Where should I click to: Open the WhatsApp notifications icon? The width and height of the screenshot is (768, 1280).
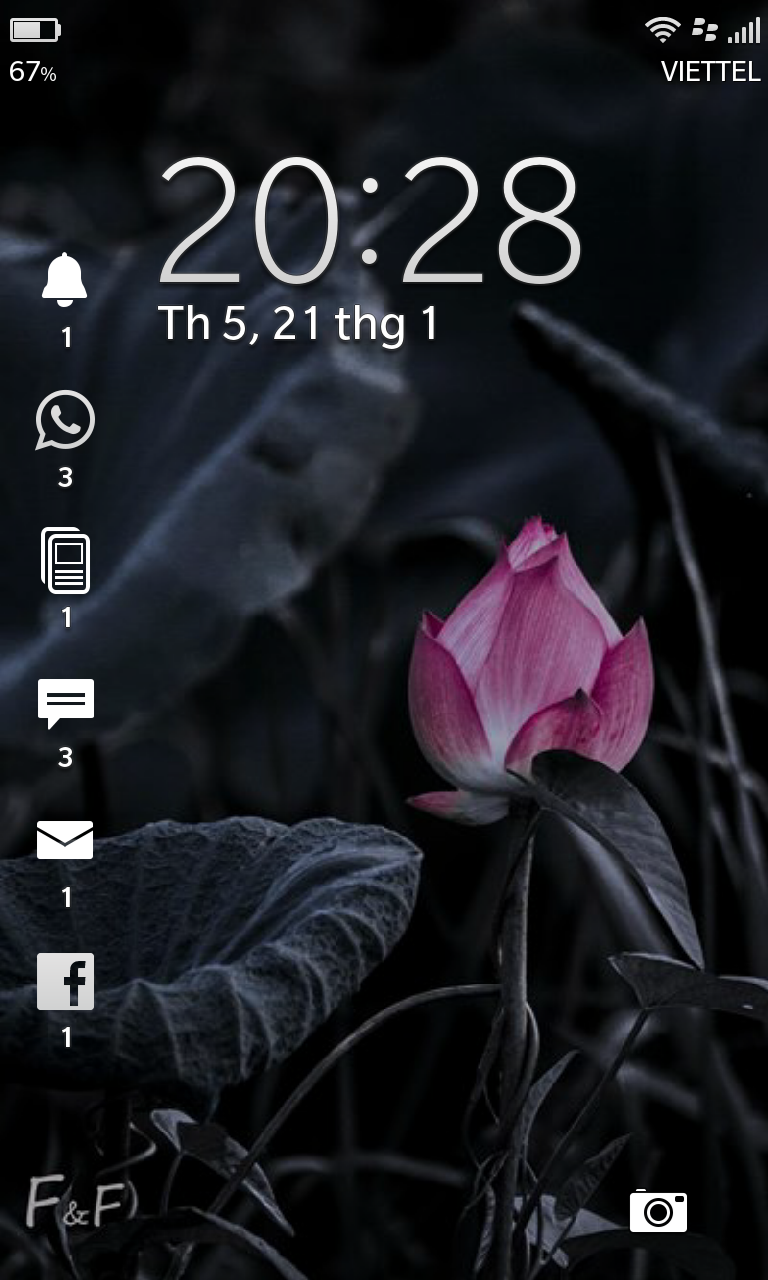(x=65, y=420)
